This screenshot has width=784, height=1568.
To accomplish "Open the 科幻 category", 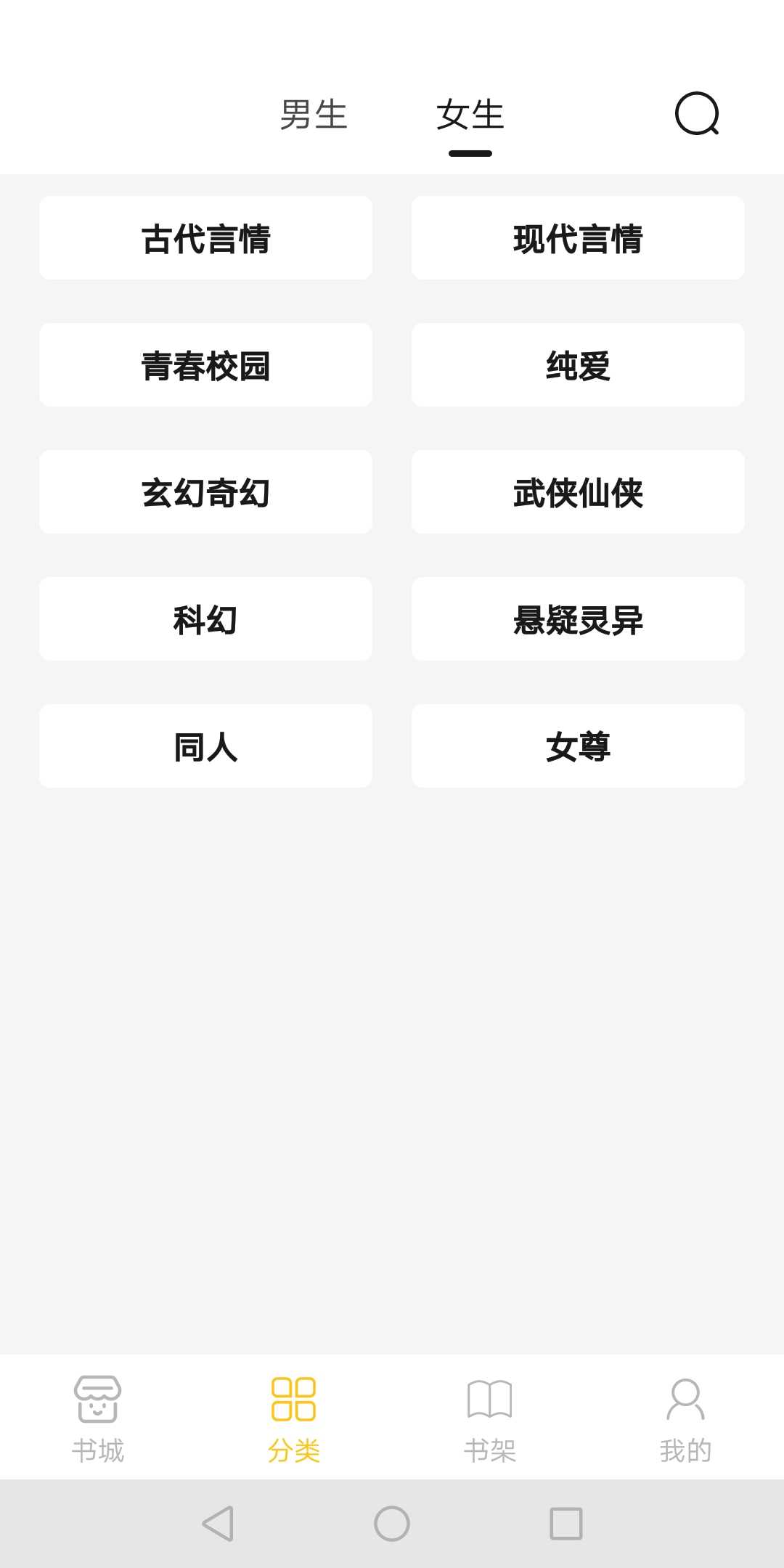I will pyautogui.click(x=205, y=618).
